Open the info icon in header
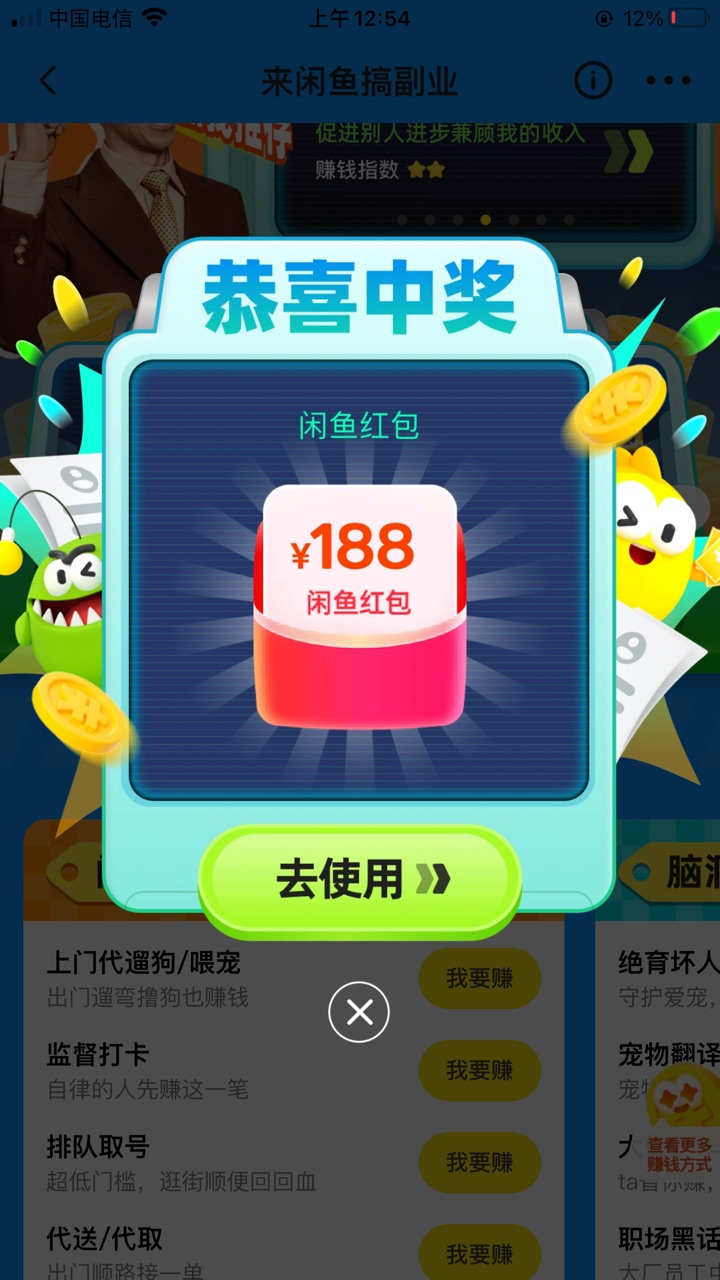 click(x=592, y=81)
